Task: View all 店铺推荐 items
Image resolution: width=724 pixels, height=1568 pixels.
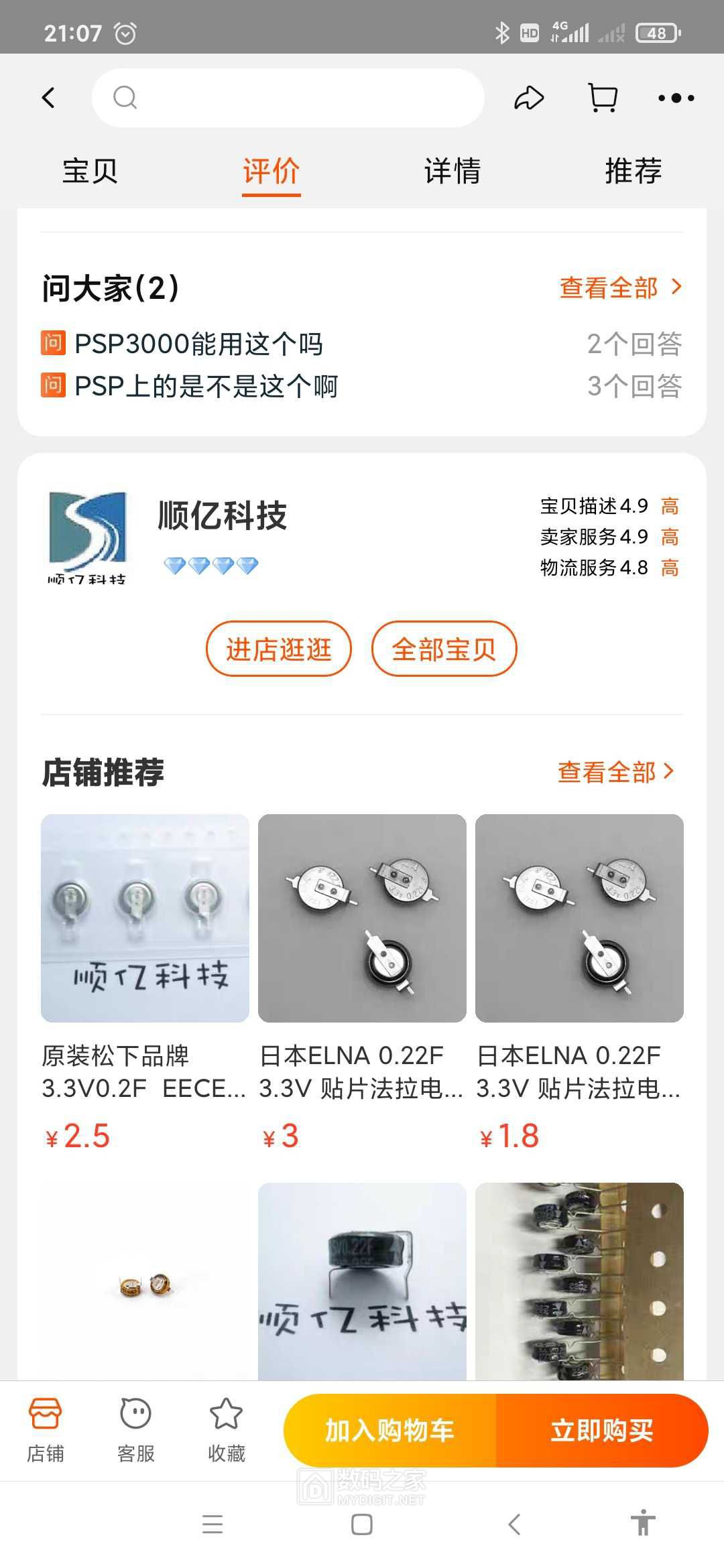Action: coord(615,772)
